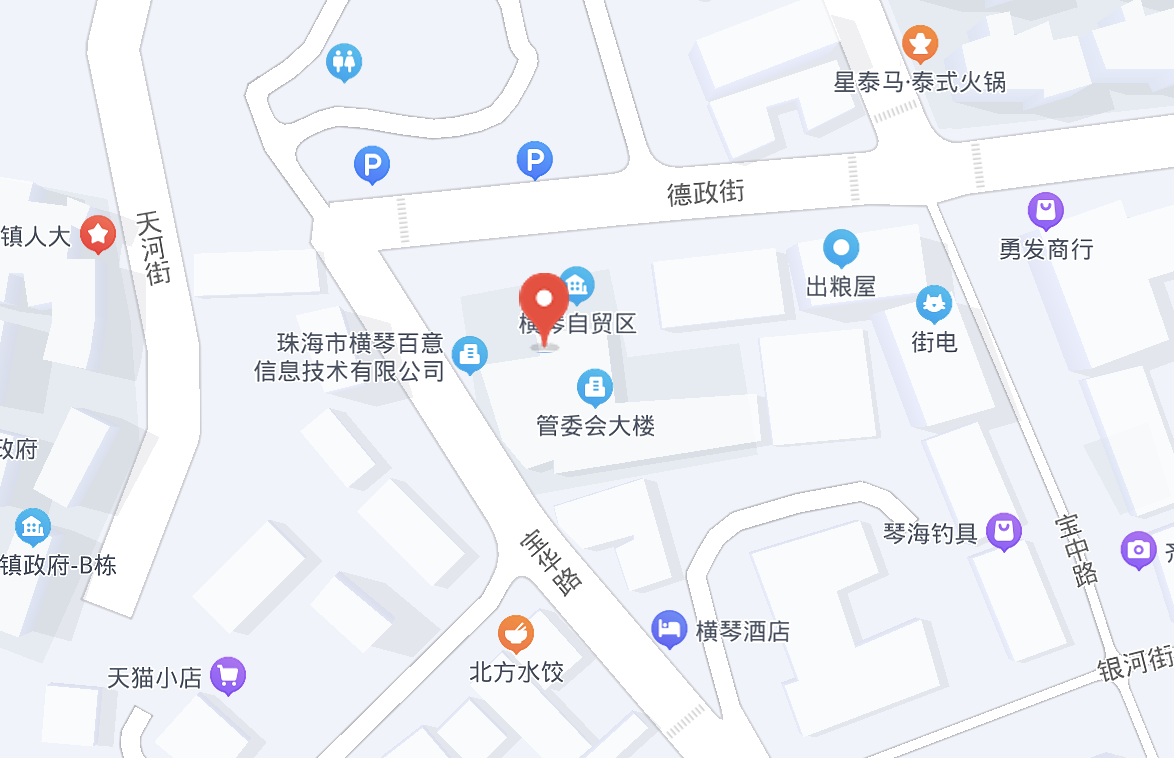Open the camera photo spot marker
The height and width of the screenshot is (758, 1174).
[1138, 549]
